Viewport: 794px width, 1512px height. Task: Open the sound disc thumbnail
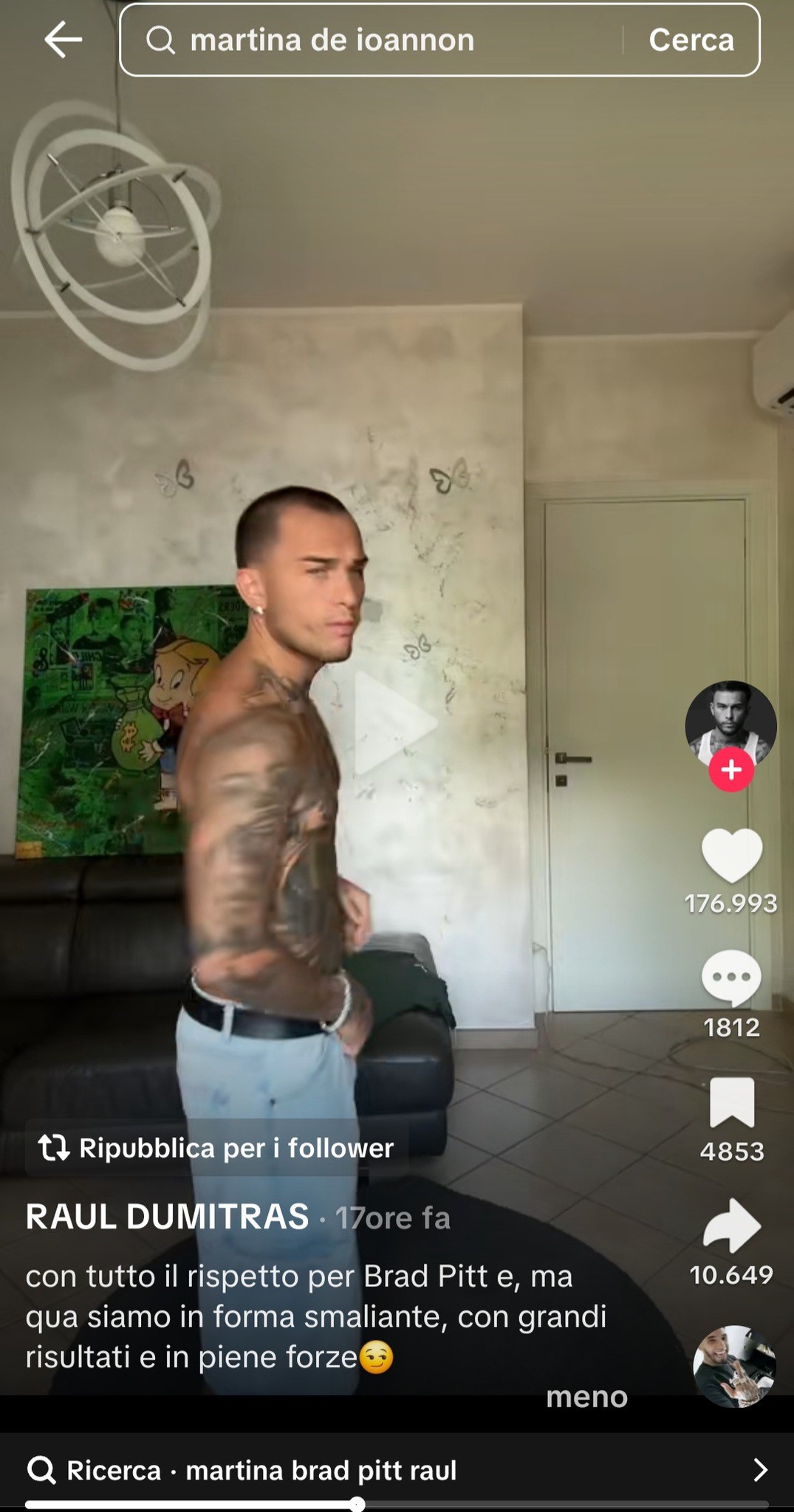(734, 1367)
